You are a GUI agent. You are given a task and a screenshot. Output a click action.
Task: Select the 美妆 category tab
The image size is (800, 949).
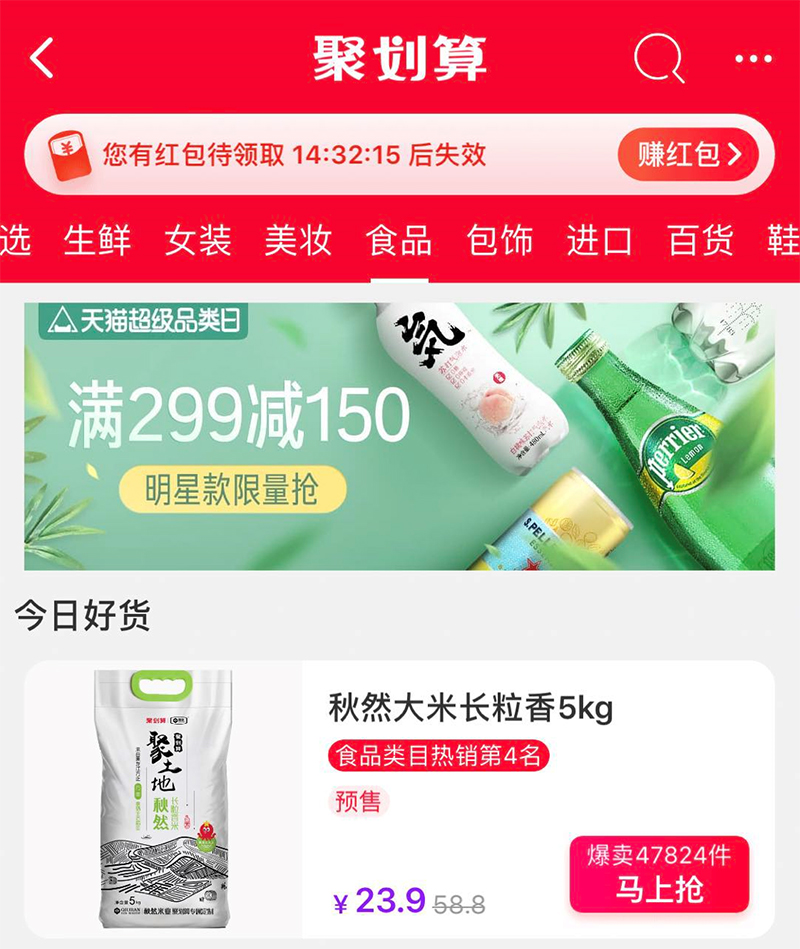(298, 241)
